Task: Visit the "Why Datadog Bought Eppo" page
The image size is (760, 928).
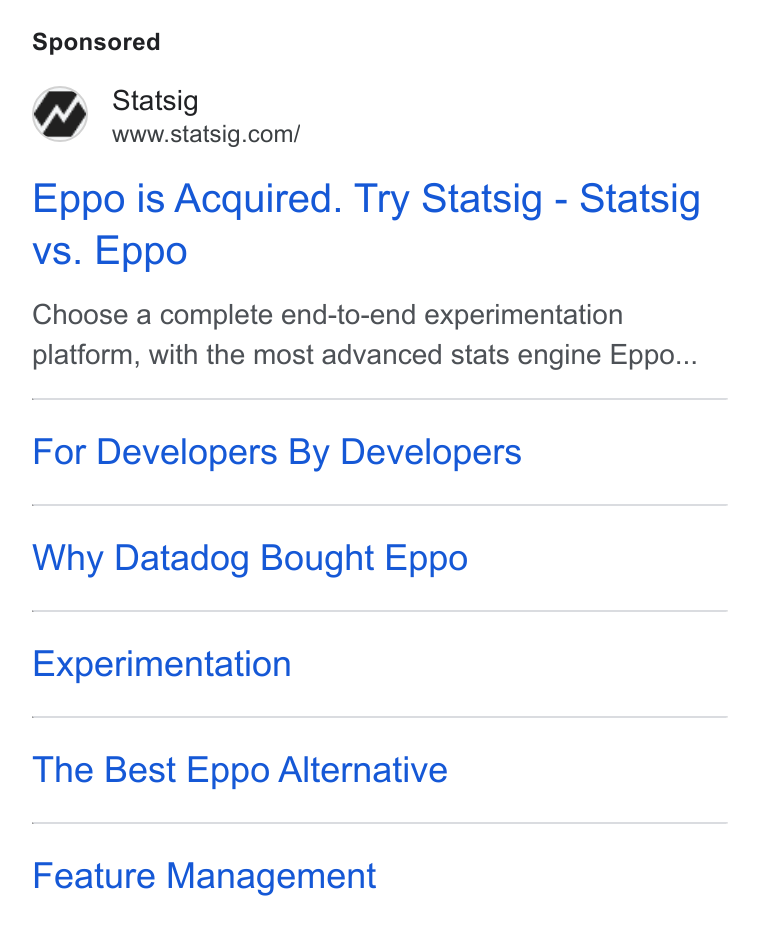Action: [x=249, y=558]
